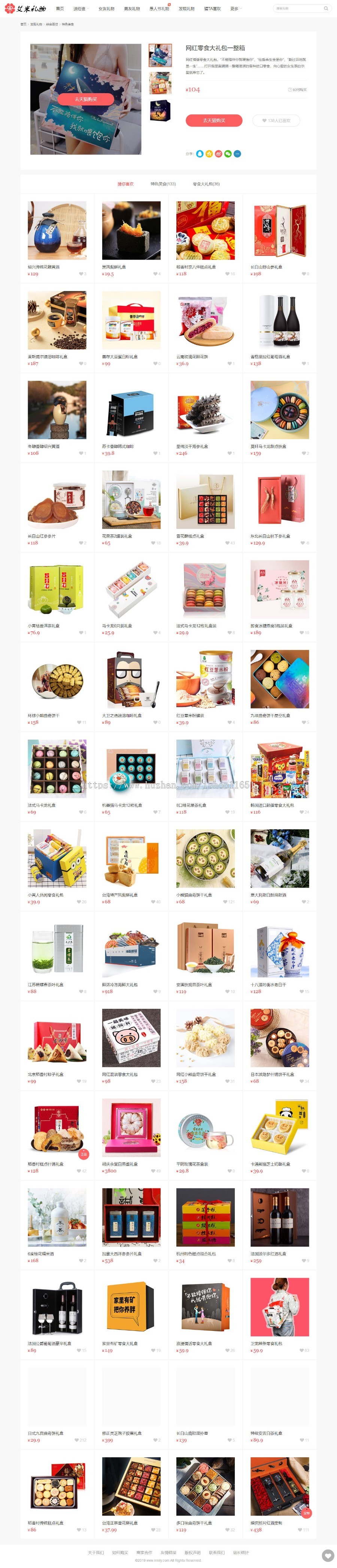Select the second product thumbnail image
Screen dimensions: 337x1568
coord(160,83)
